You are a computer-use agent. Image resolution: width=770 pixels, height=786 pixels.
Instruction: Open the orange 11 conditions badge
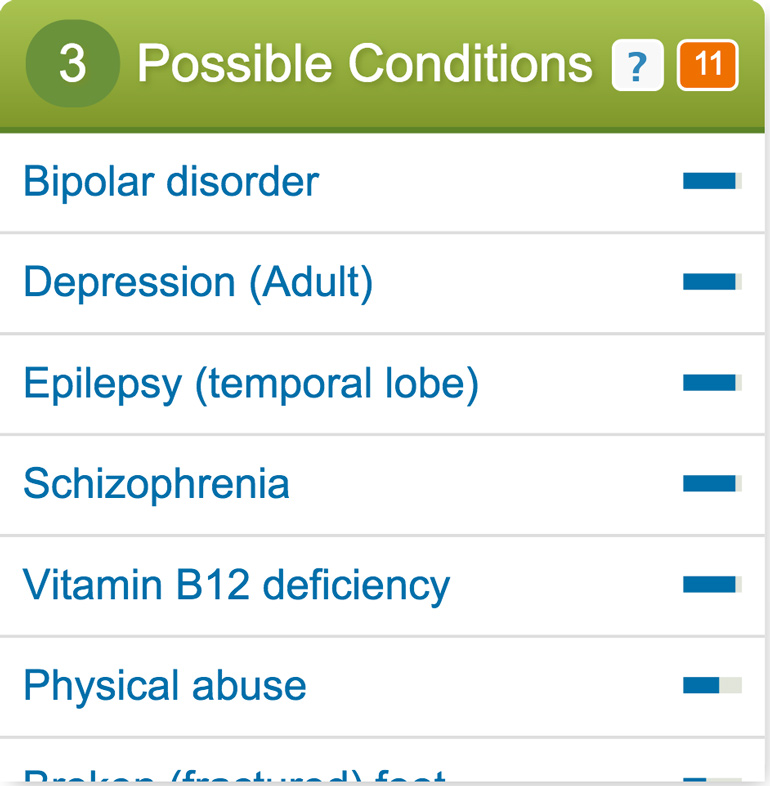click(x=707, y=66)
